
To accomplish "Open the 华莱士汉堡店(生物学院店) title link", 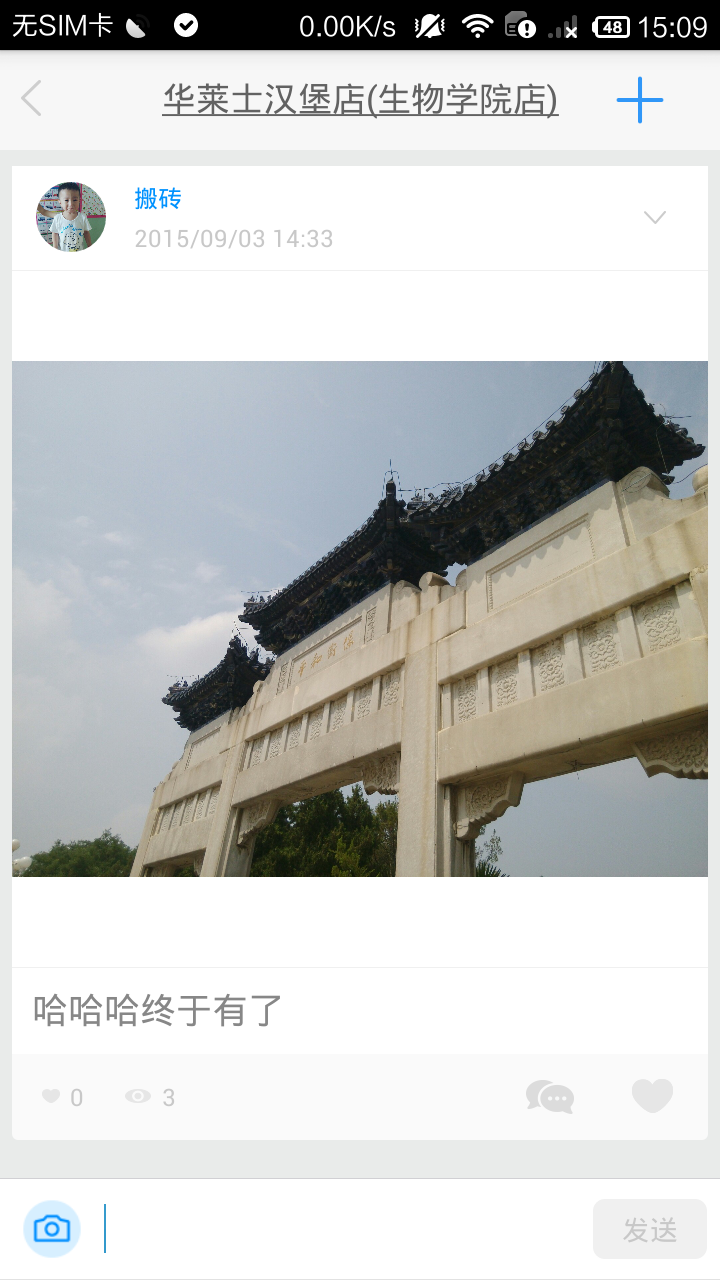I will 360,100.
